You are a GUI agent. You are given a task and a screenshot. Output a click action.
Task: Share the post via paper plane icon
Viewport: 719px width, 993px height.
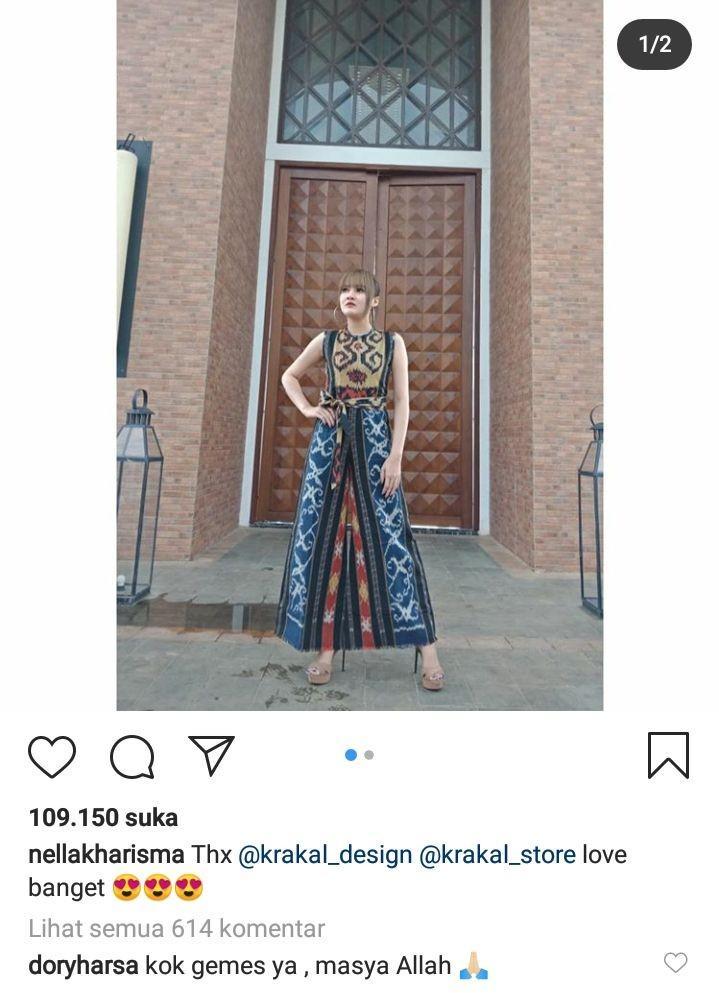[211, 756]
